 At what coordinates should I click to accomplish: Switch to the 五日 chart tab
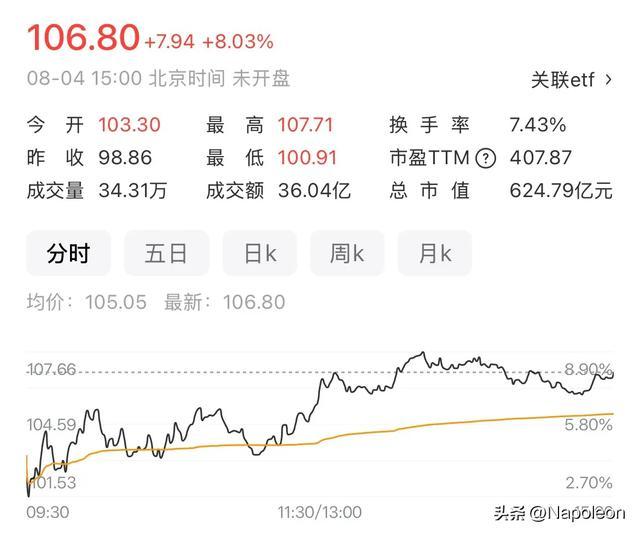(167, 253)
